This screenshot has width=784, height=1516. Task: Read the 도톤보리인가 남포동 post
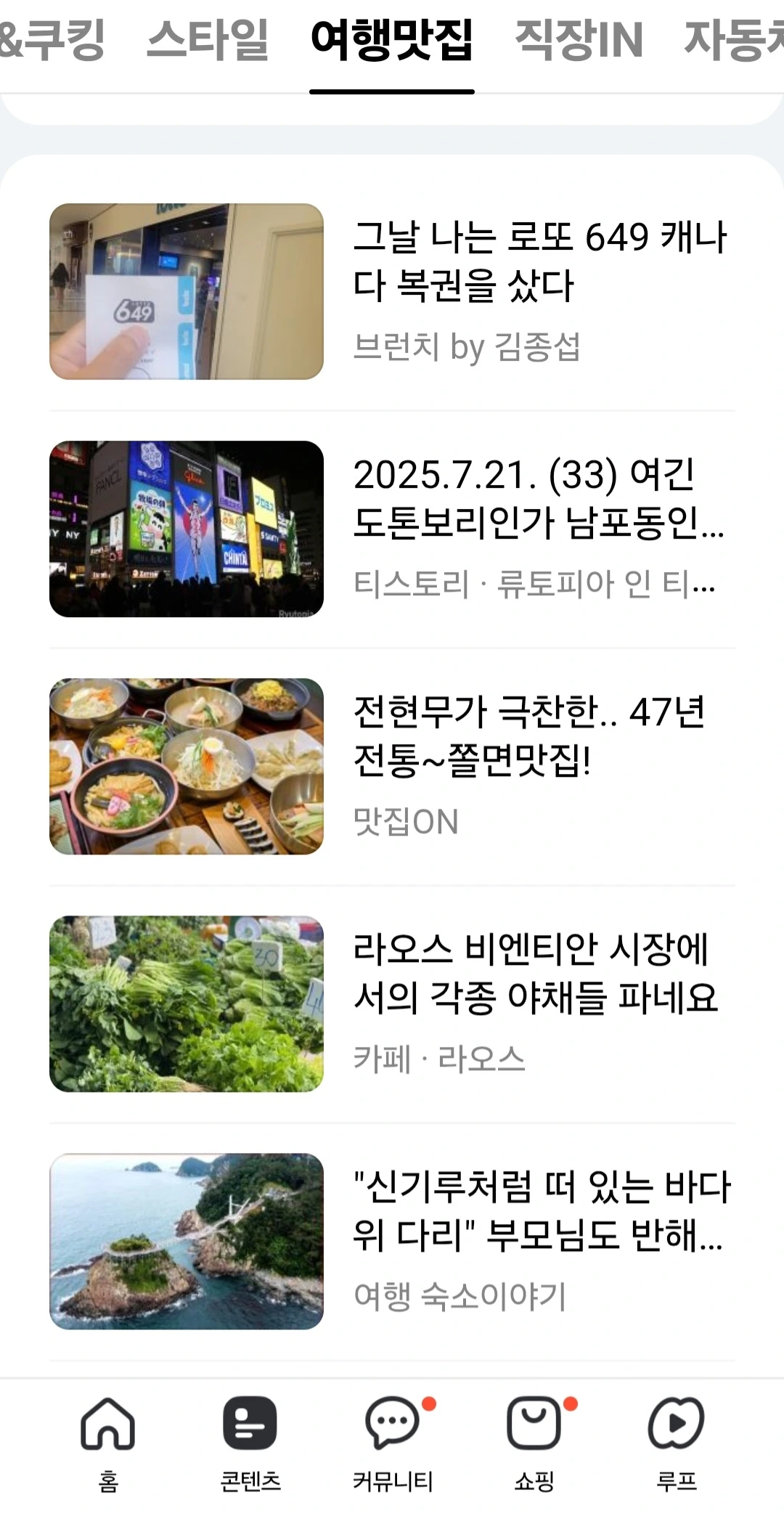pos(539,498)
